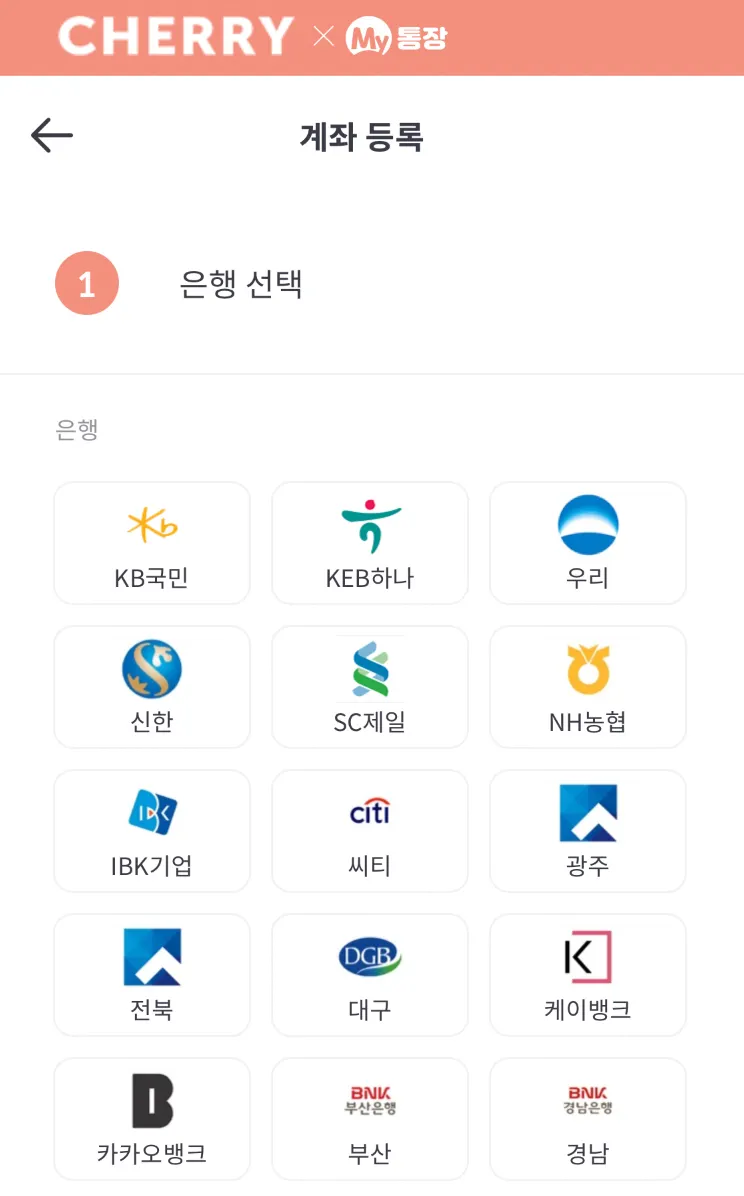
Task: Pick 우리 bank
Action: [588, 543]
